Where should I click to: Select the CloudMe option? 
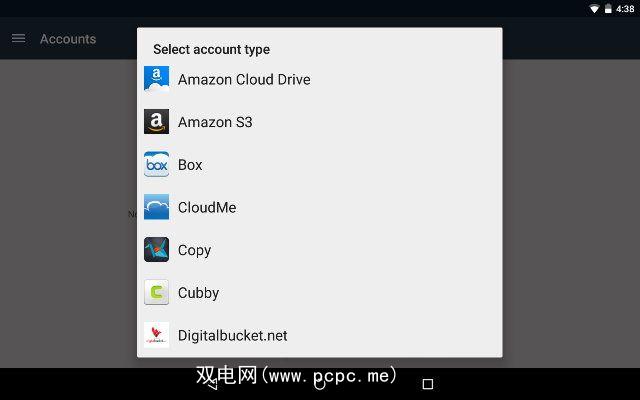tap(207, 208)
